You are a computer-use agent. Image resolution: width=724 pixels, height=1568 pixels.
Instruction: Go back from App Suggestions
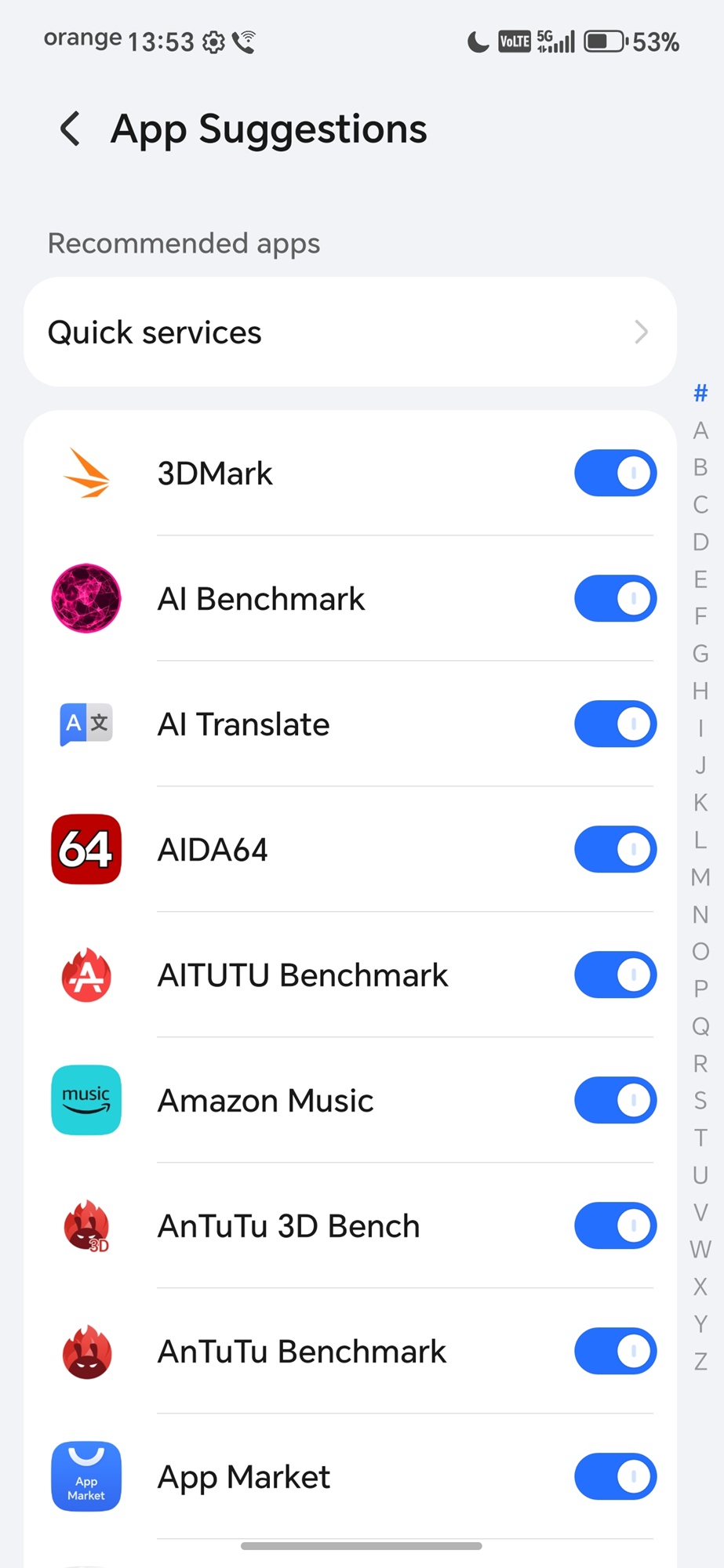(x=71, y=129)
